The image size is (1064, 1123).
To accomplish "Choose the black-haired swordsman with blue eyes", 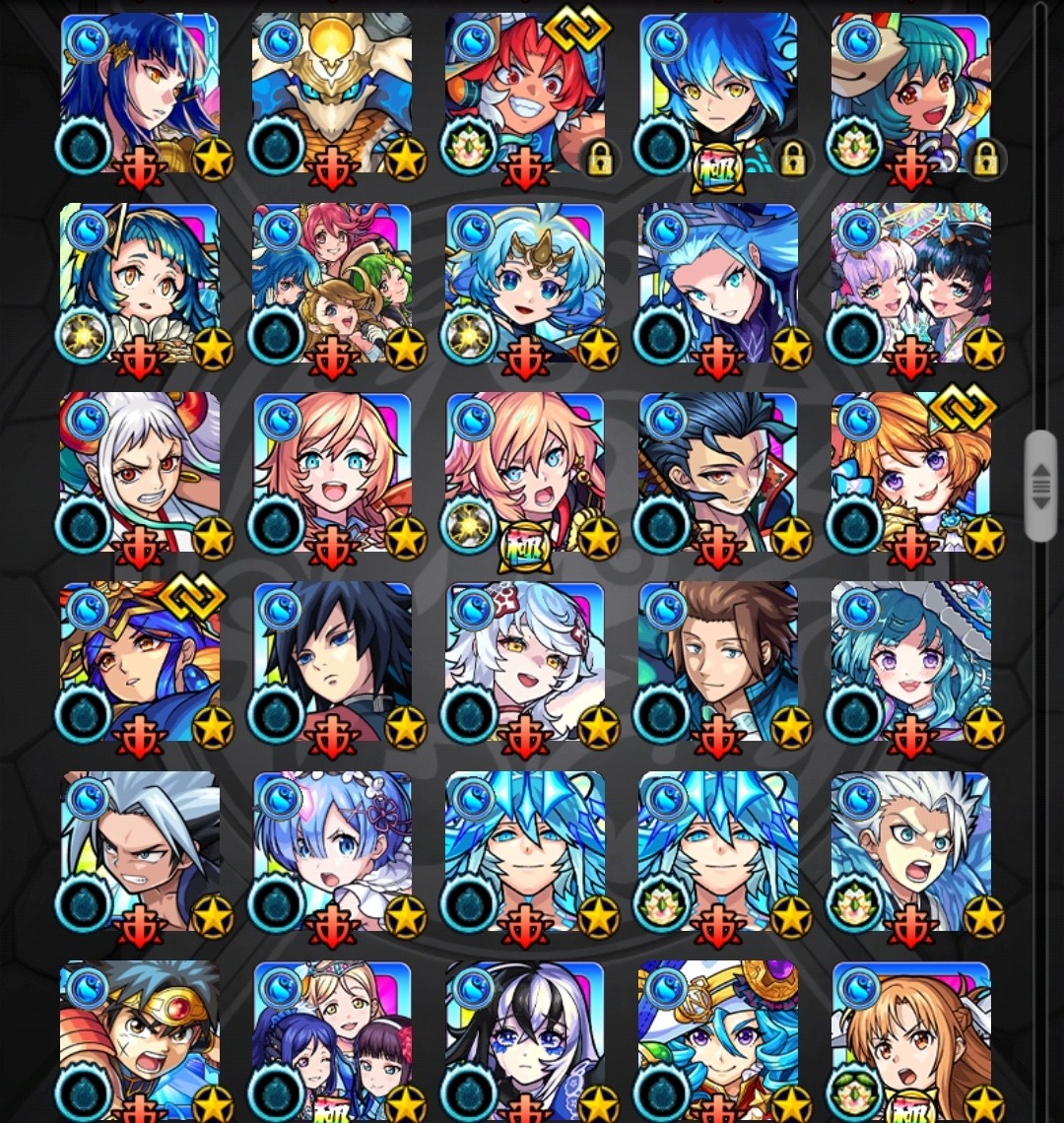I will pyautogui.click(x=331, y=662).
